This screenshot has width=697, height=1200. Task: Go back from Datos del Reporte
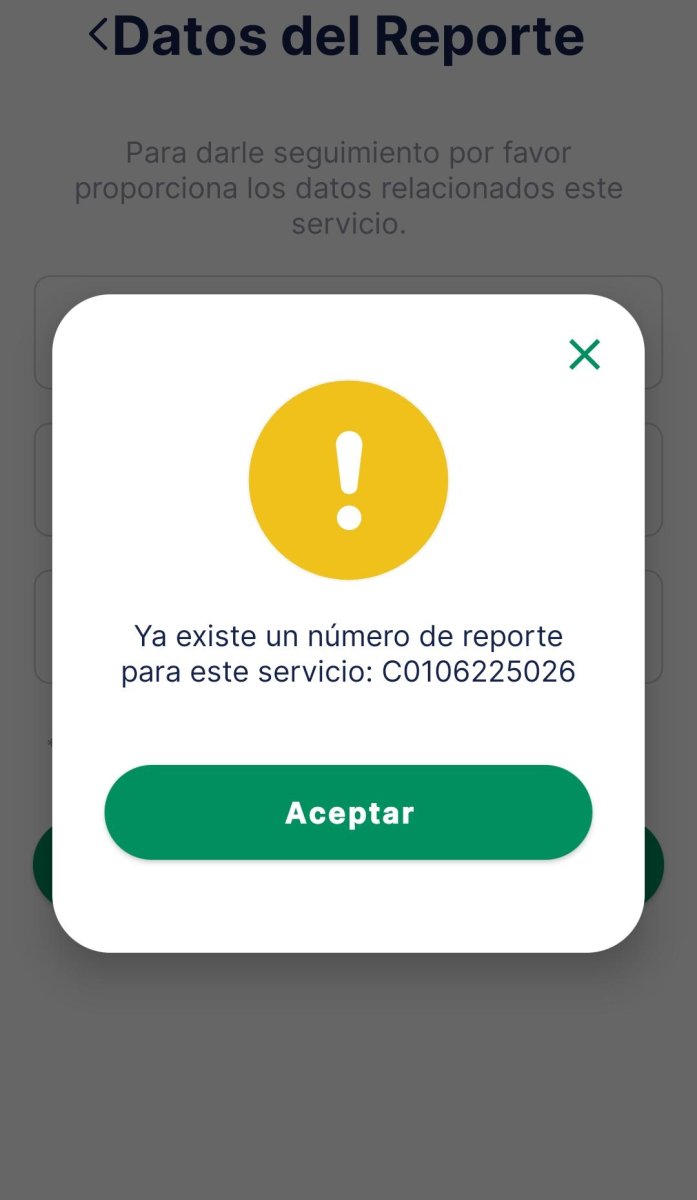tap(98, 35)
